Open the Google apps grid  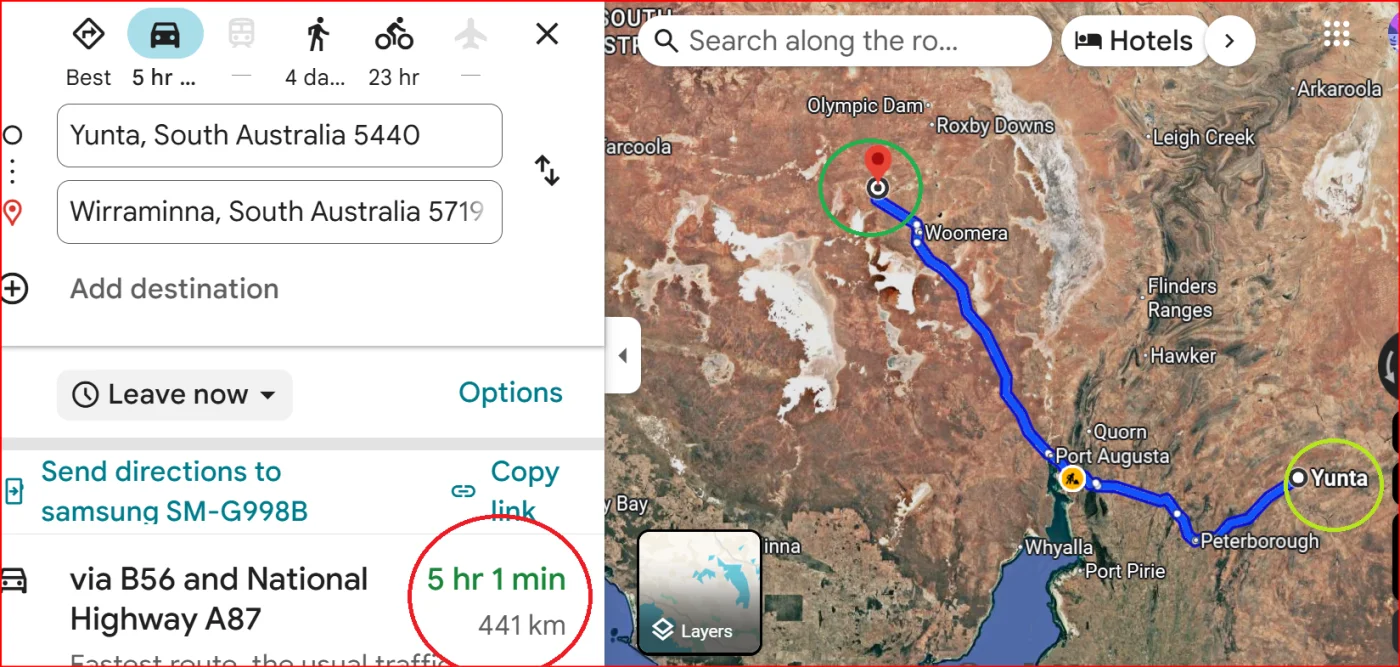(1336, 35)
